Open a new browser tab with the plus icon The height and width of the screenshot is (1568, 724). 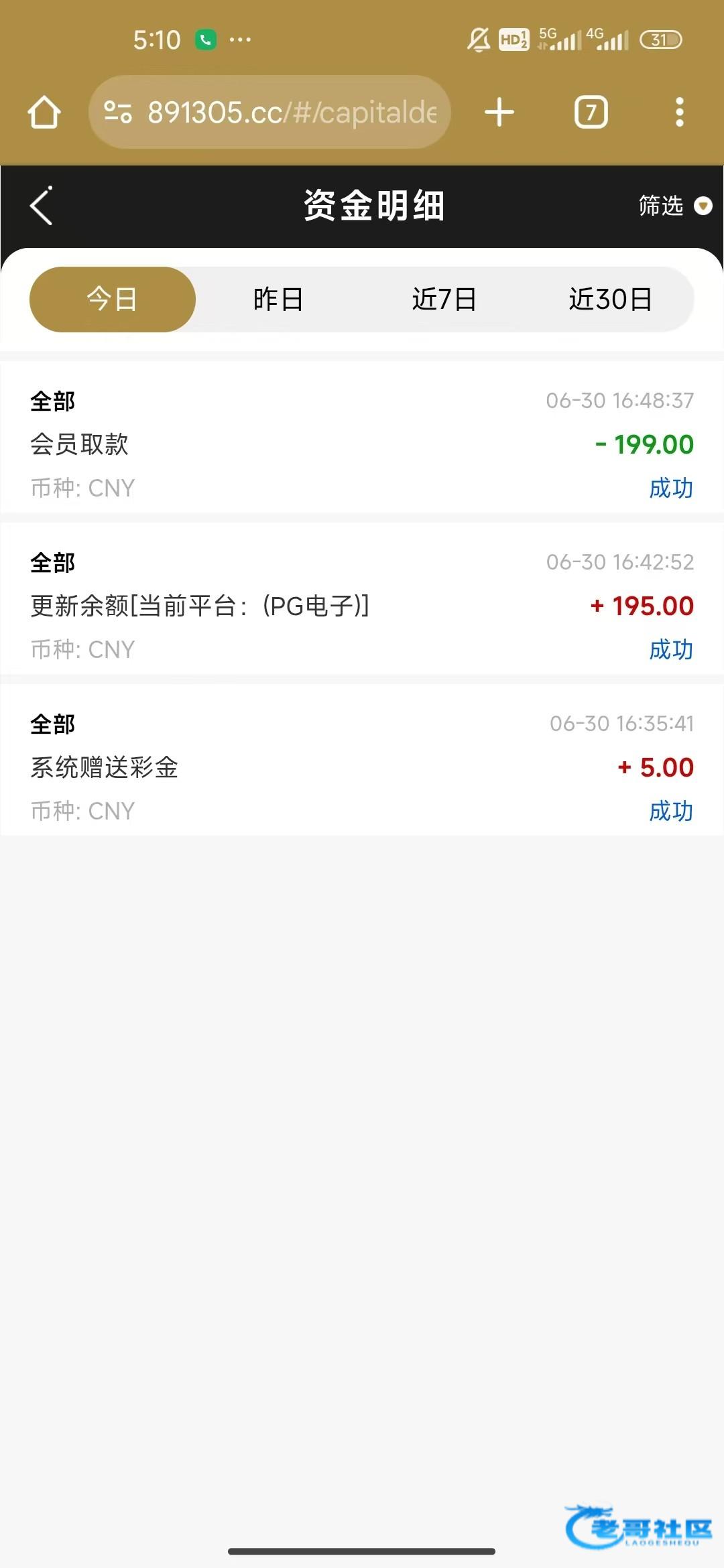pyautogui.click(x=499, y=112)
